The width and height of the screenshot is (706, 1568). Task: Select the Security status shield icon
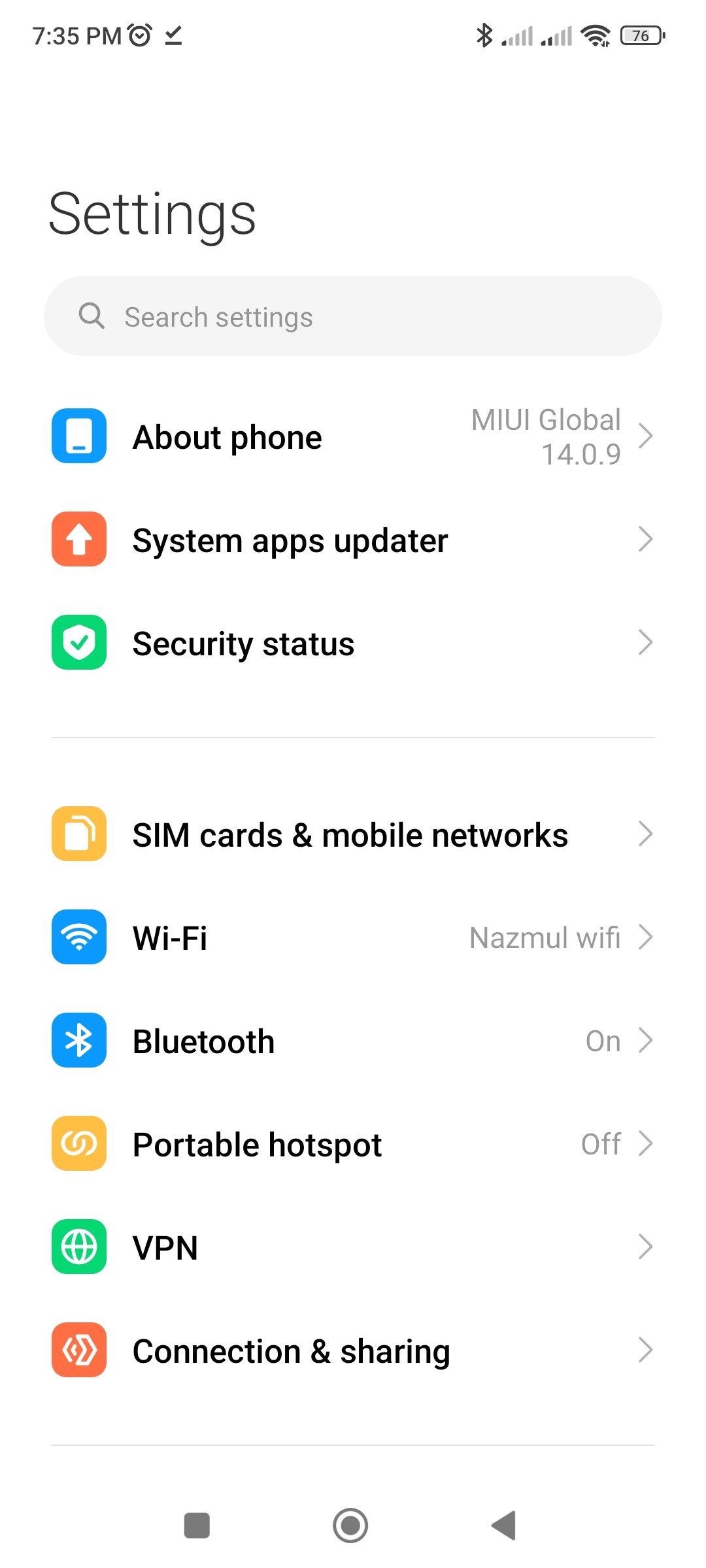(x=78, y=644)
